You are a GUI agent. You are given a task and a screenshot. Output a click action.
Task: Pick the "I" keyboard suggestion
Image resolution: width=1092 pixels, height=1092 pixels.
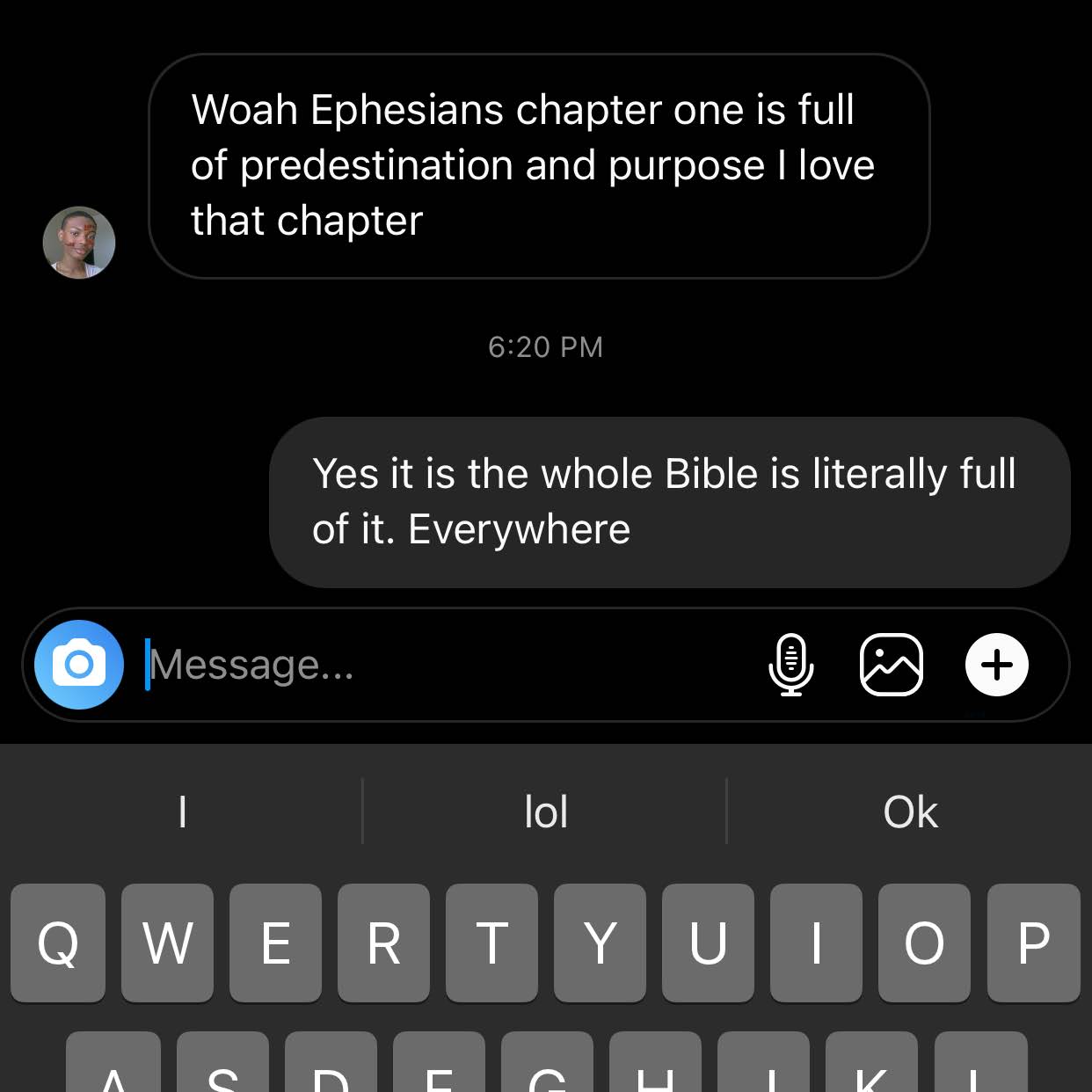point(182,812)
